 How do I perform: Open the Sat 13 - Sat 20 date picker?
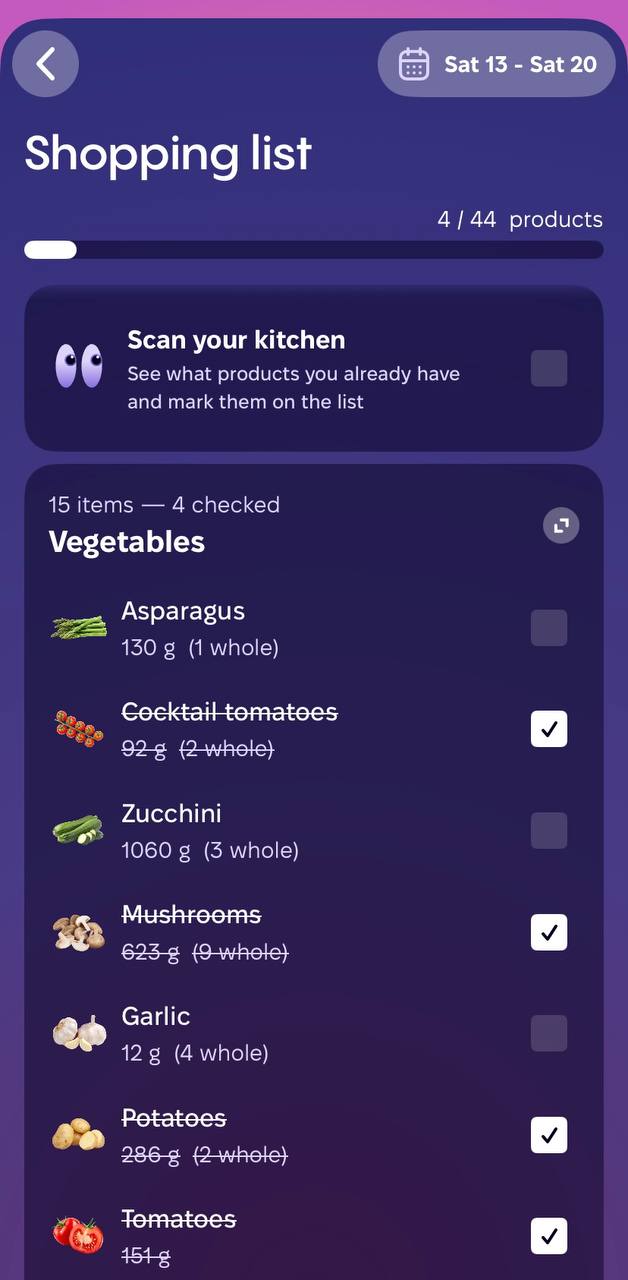tap(497, 64)
